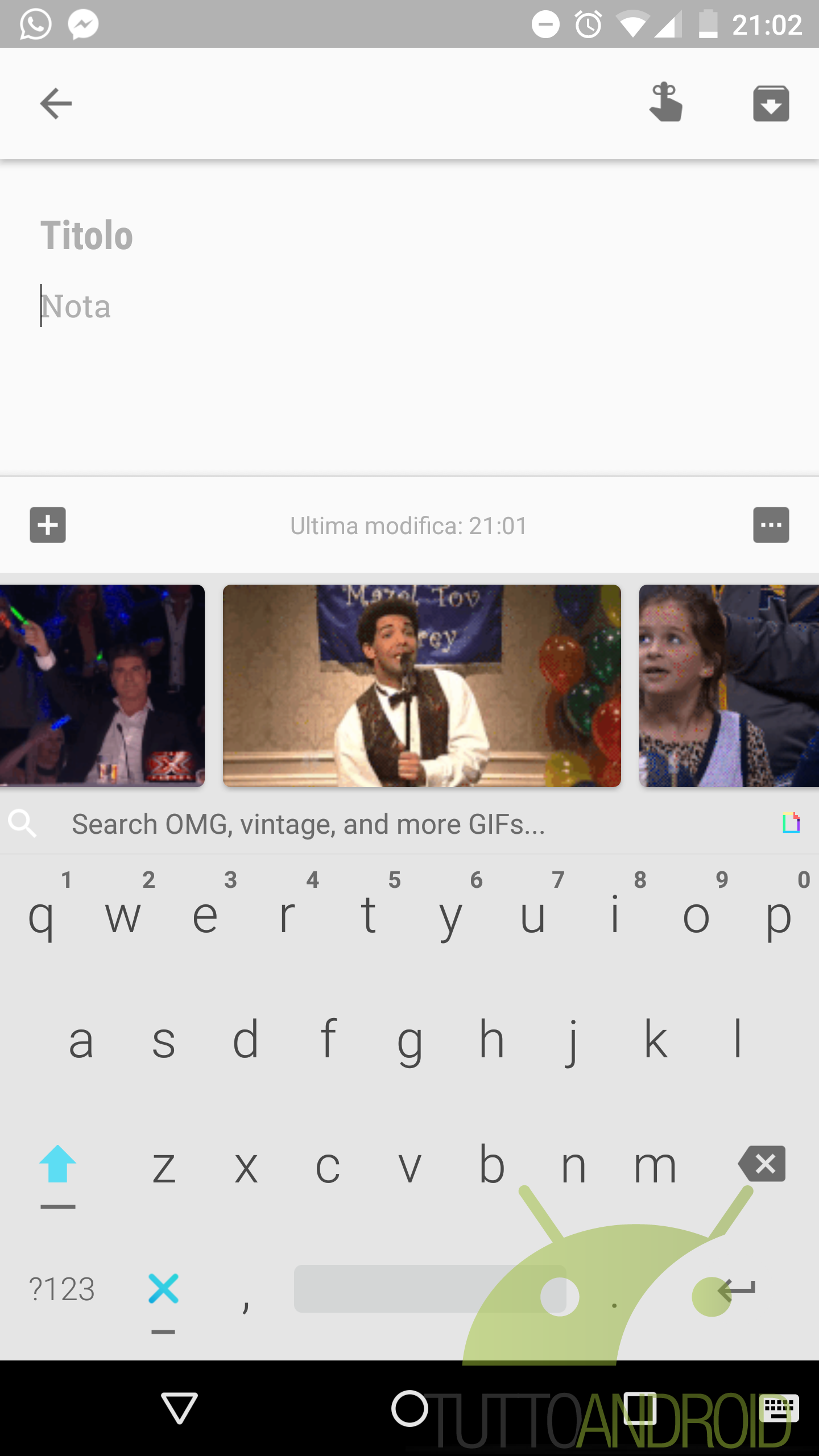Viewport: 819px width, 1456px height.
Task: Open the colorful clipboard icon
Action: [791, 823]
